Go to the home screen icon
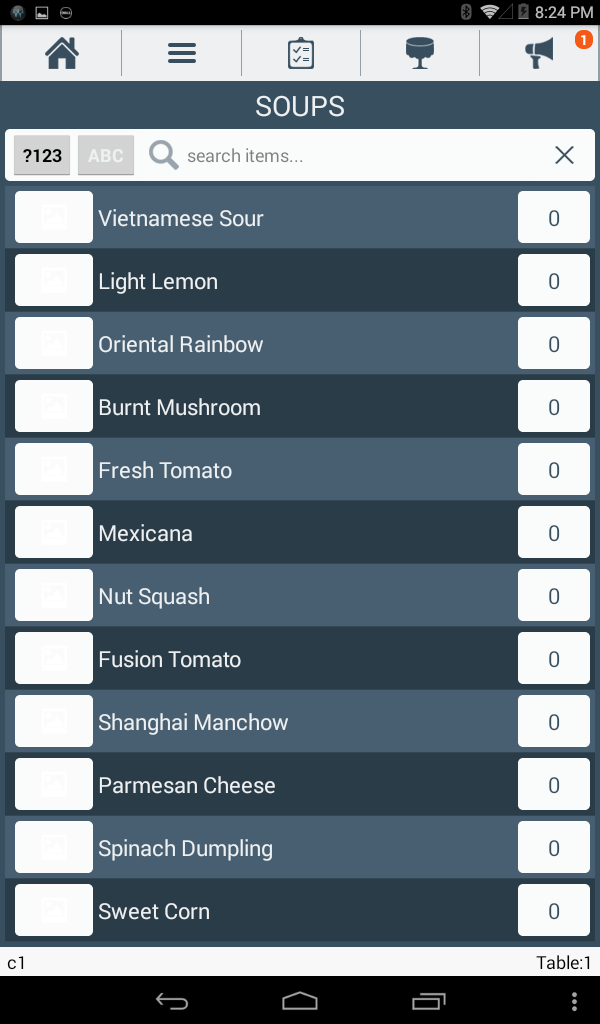Screen dimensions: 600x1024 point(62,53)
